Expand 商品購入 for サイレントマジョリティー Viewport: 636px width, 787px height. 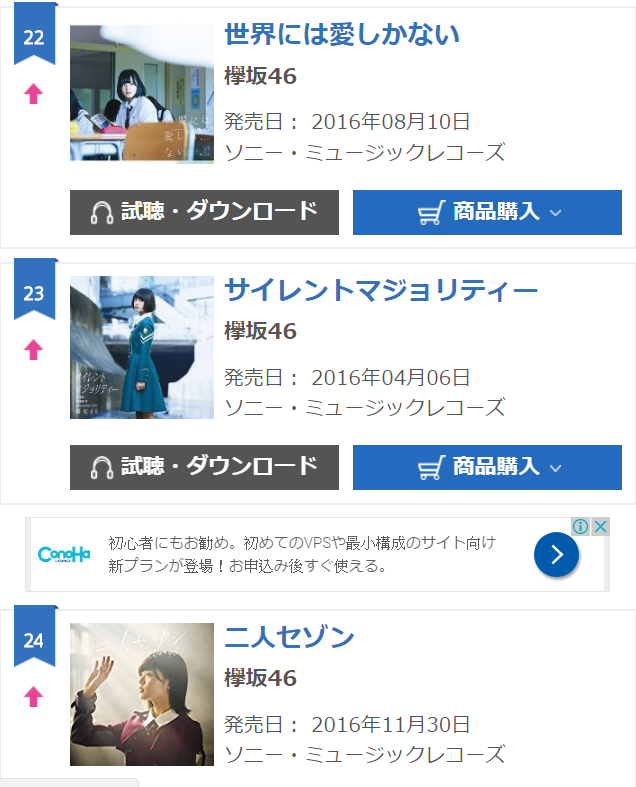[487, 467]
